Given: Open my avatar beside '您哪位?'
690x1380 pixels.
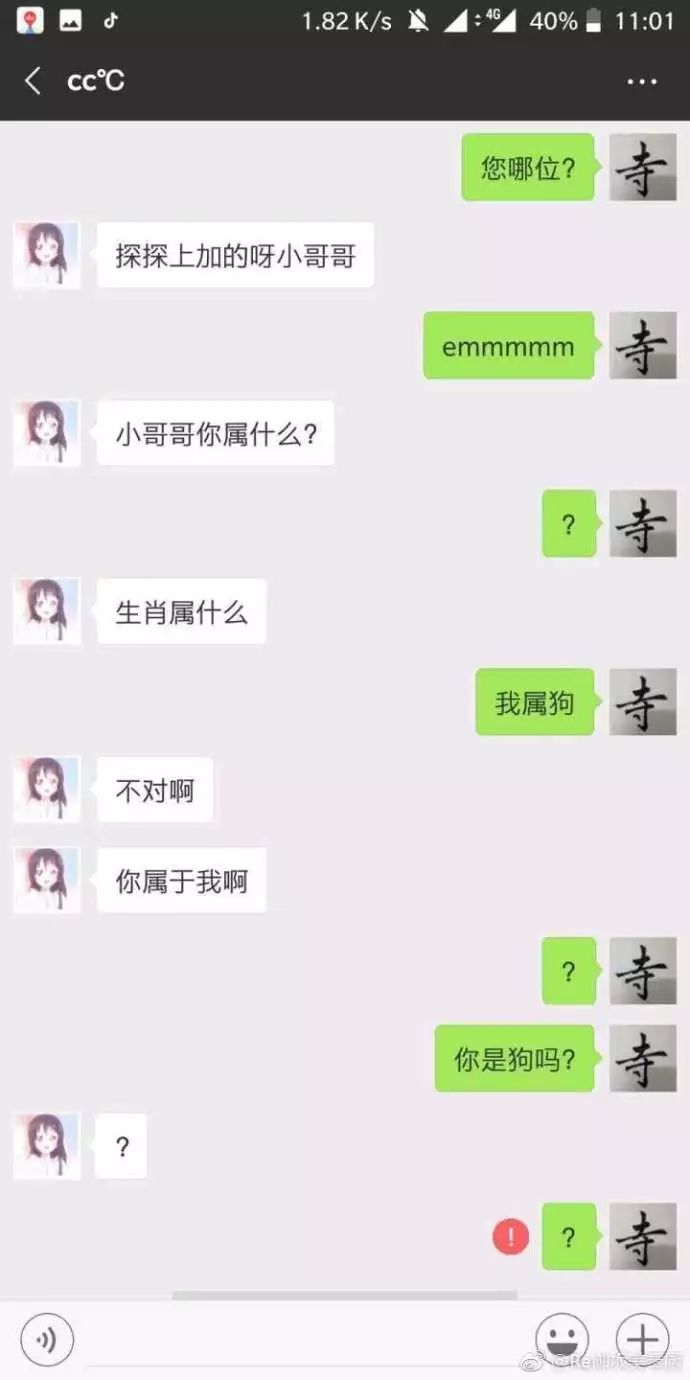Looking at the screenshot, I should coord(643,167).
